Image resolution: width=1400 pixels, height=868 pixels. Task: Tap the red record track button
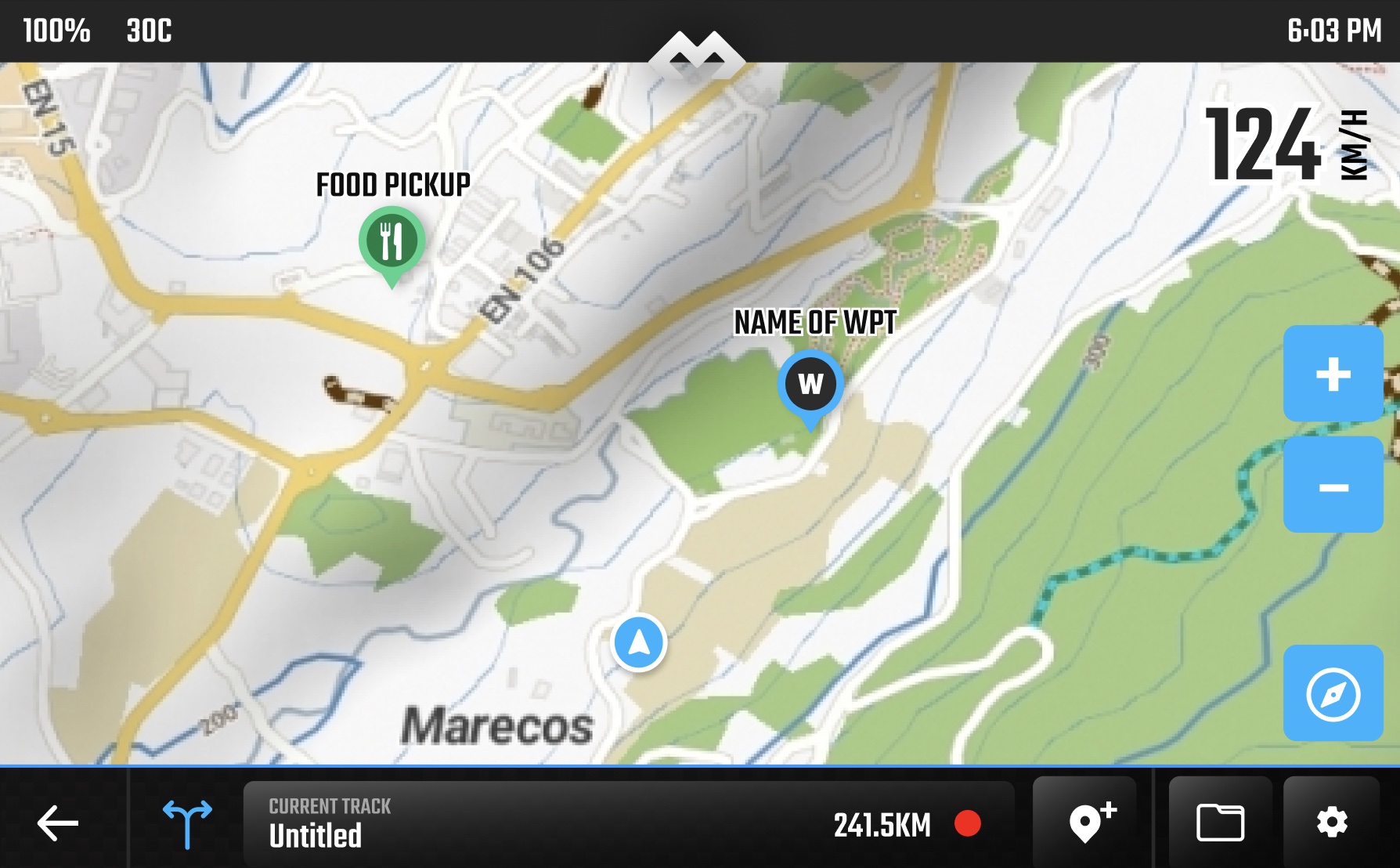point(968,824)
